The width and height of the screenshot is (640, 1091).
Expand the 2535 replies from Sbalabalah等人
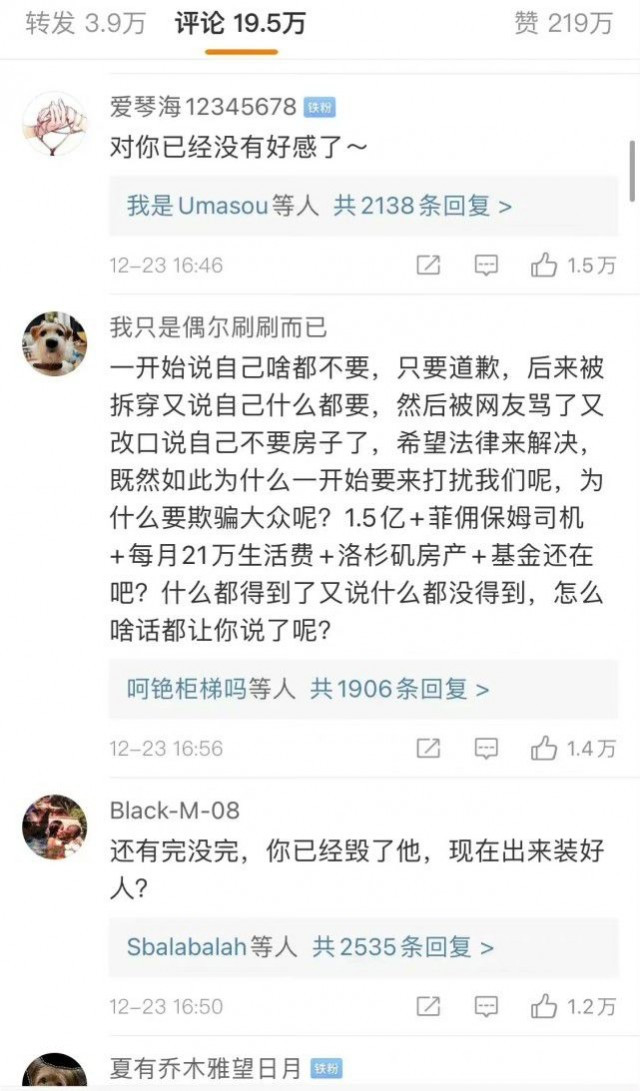click(310, 946)
